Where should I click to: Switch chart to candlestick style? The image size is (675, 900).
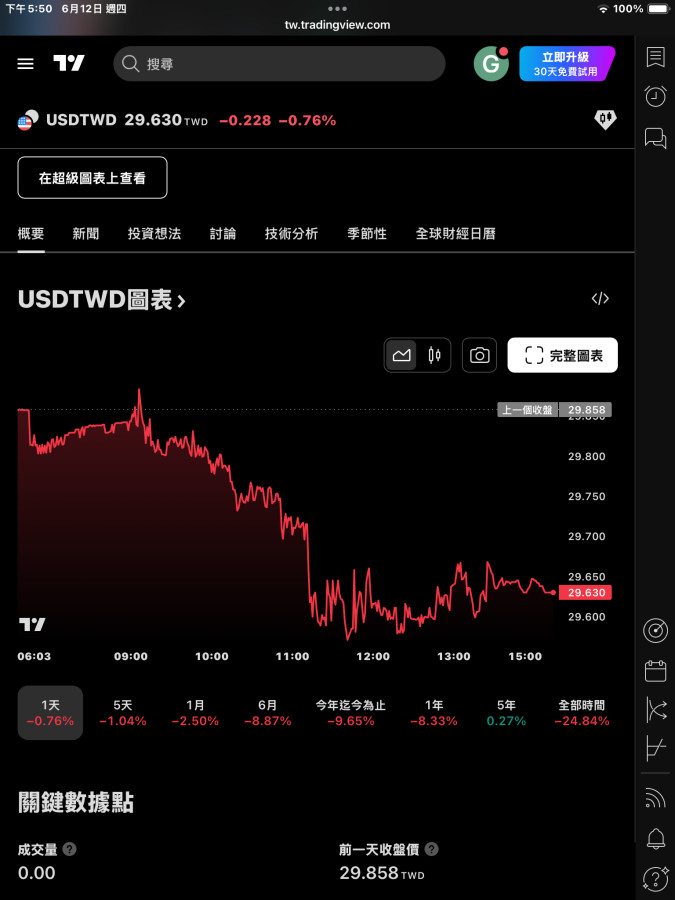pos(434,355)
